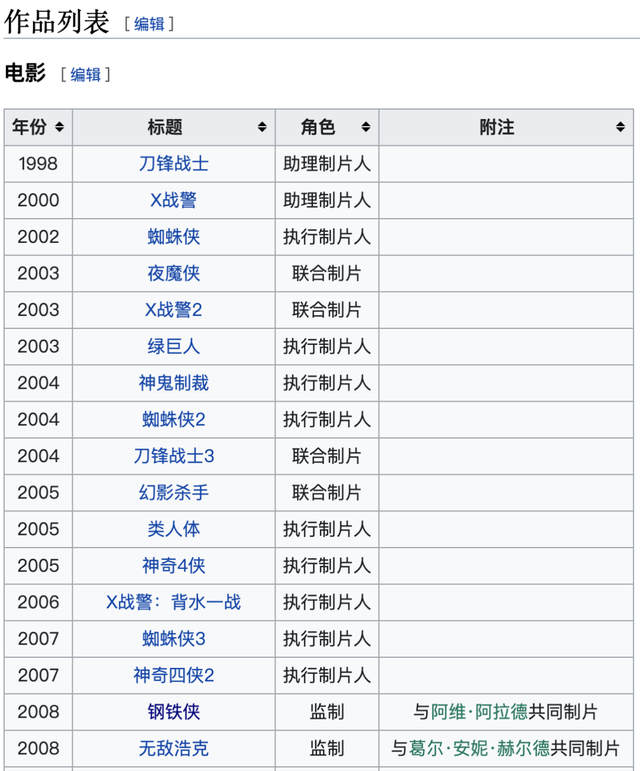The width and height of the screenshot is (640, 771).
Task: Open the 蜘蛛侠2 link
Action: pyautogui.click(x=174, y=419)
